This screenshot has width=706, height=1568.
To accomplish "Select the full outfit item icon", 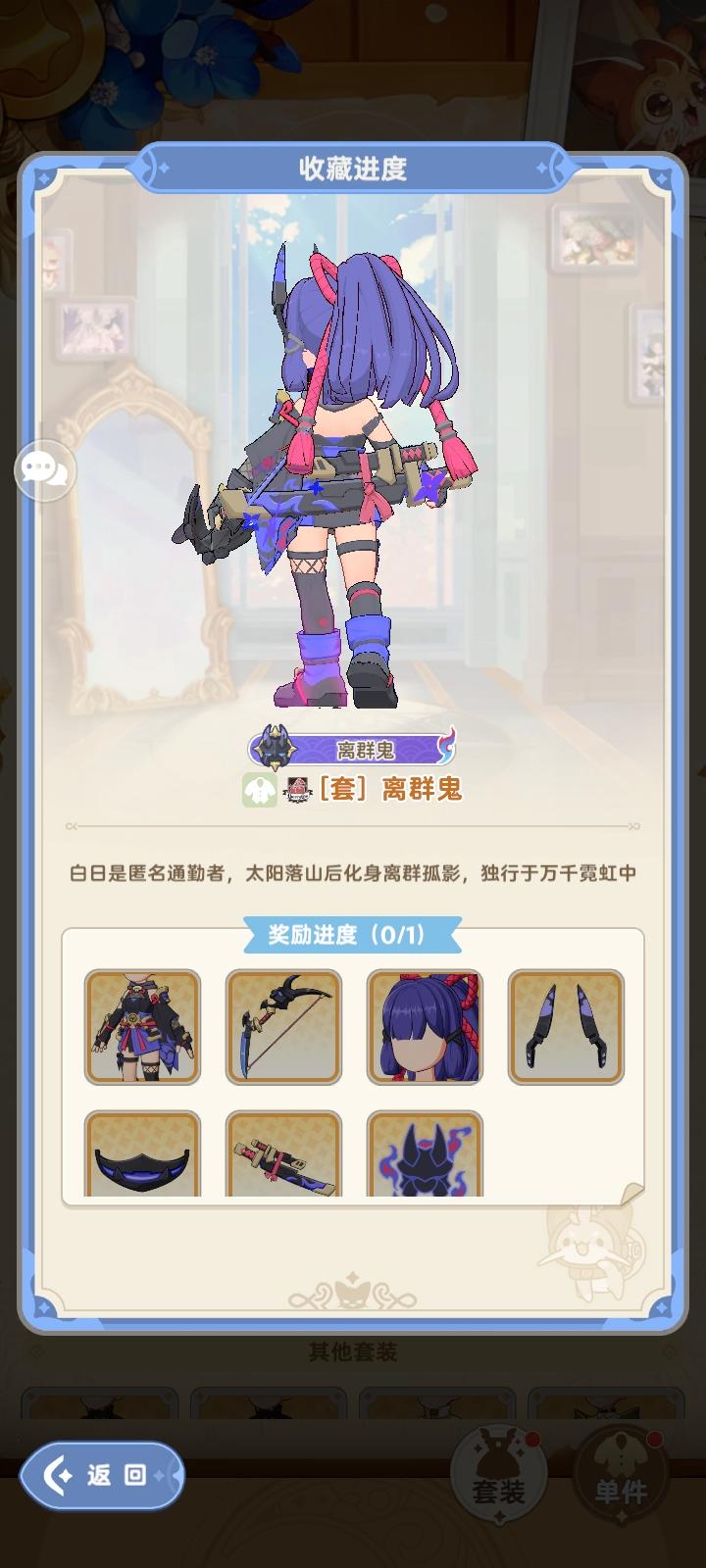I will click(x=141, y=1026).
